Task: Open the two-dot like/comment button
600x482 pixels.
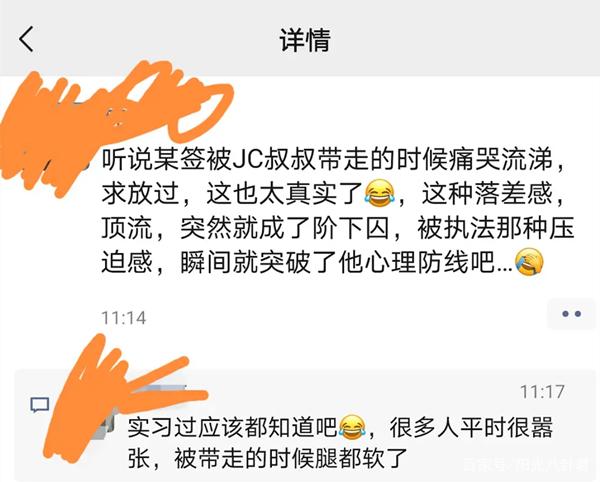Action: point(571,314)
